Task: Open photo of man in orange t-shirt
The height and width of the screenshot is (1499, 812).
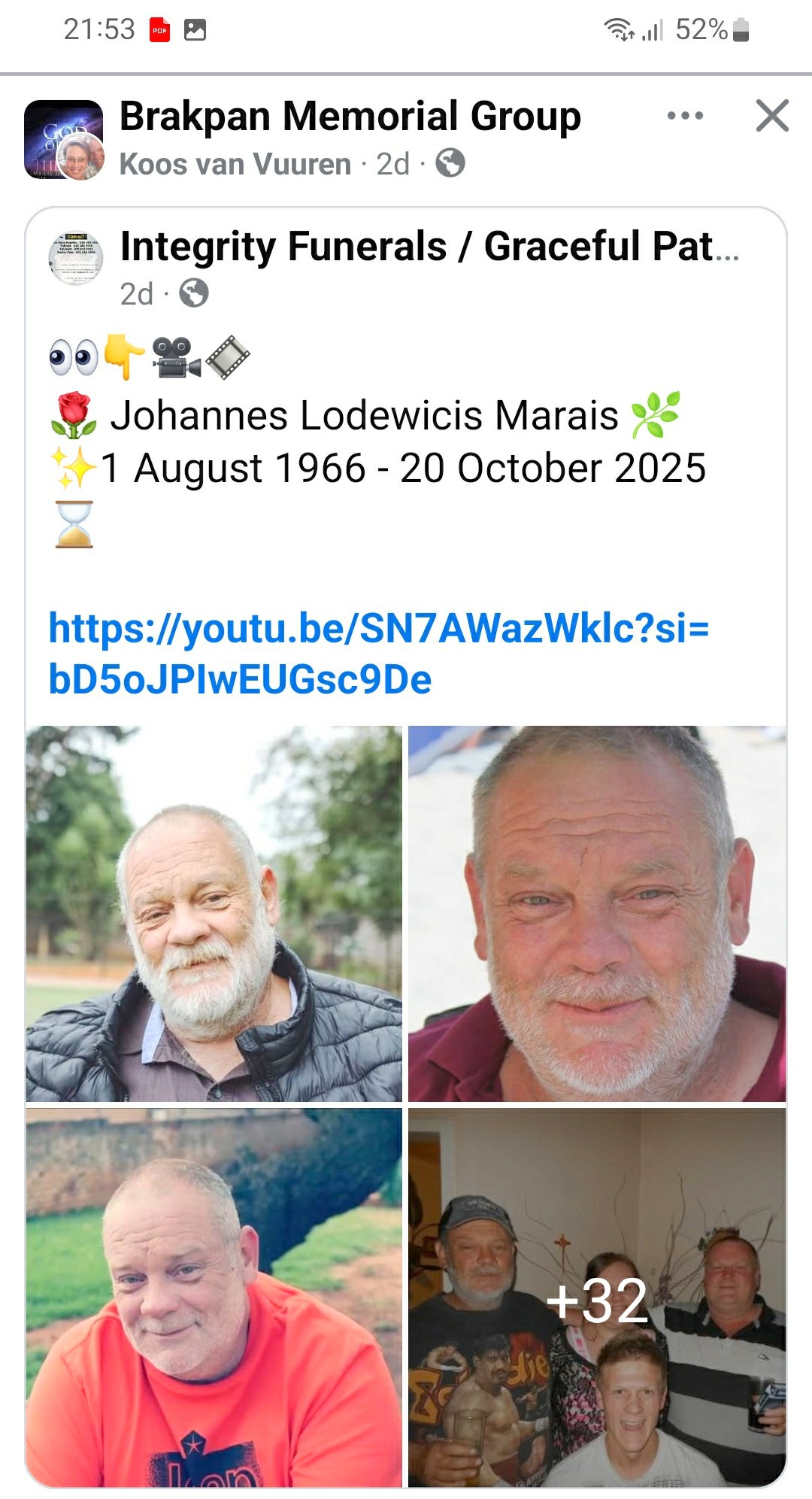Action: pyautogui.click(x=214, y=1297)
